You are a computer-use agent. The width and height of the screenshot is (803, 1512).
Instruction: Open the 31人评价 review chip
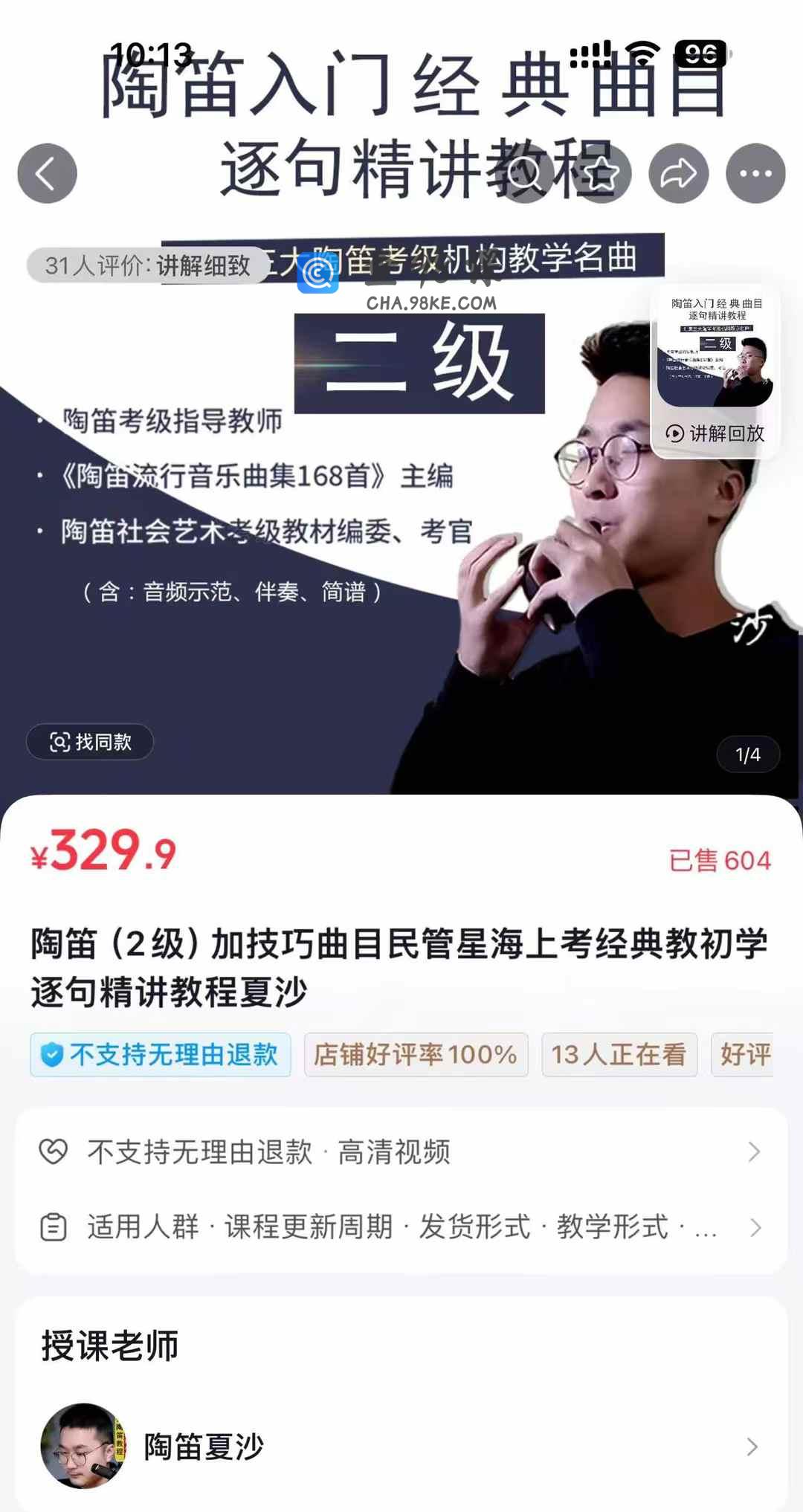[147, 265]
